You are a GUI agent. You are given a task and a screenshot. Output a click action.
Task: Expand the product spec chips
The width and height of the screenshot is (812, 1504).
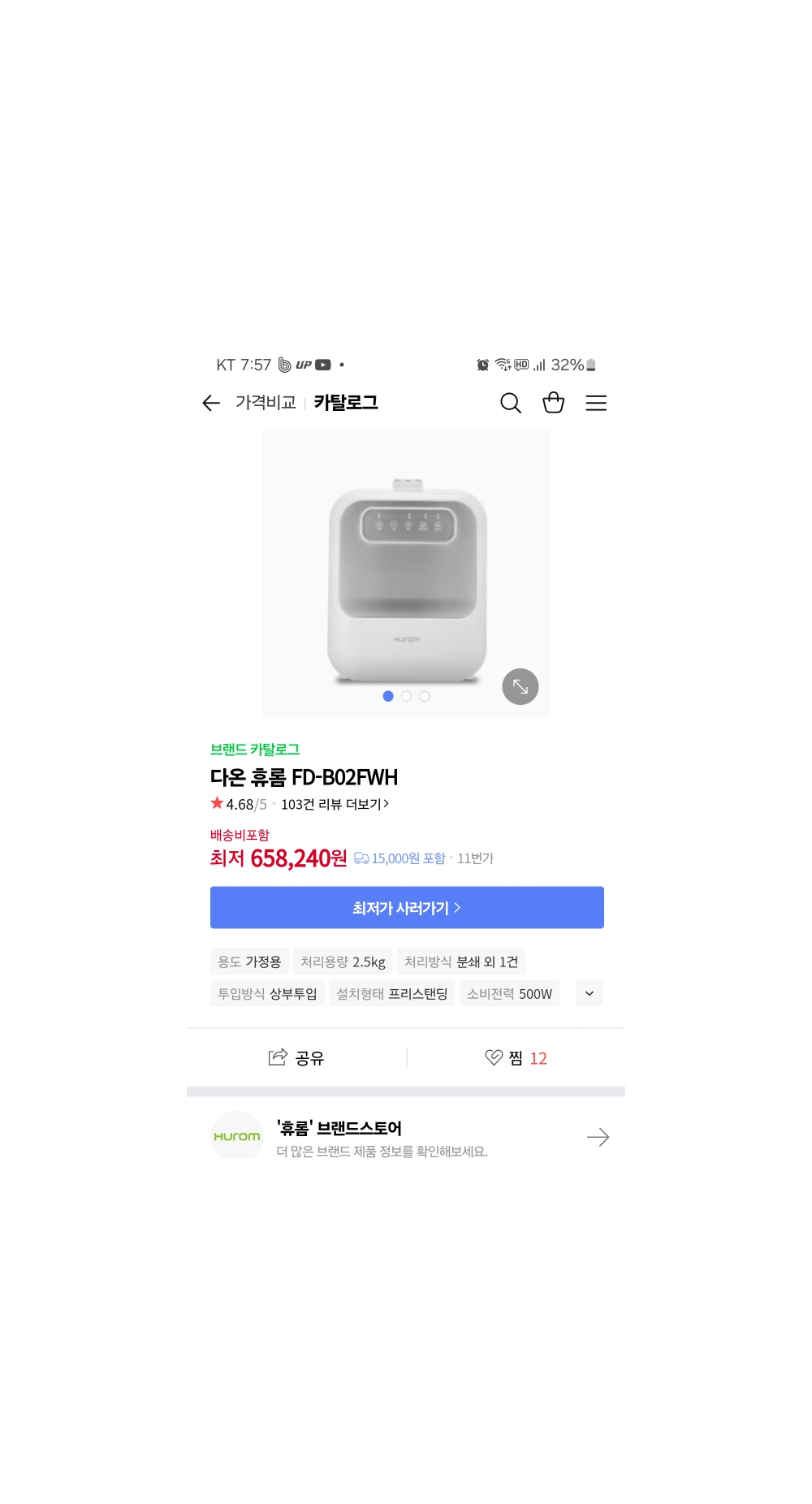(590, 993)
